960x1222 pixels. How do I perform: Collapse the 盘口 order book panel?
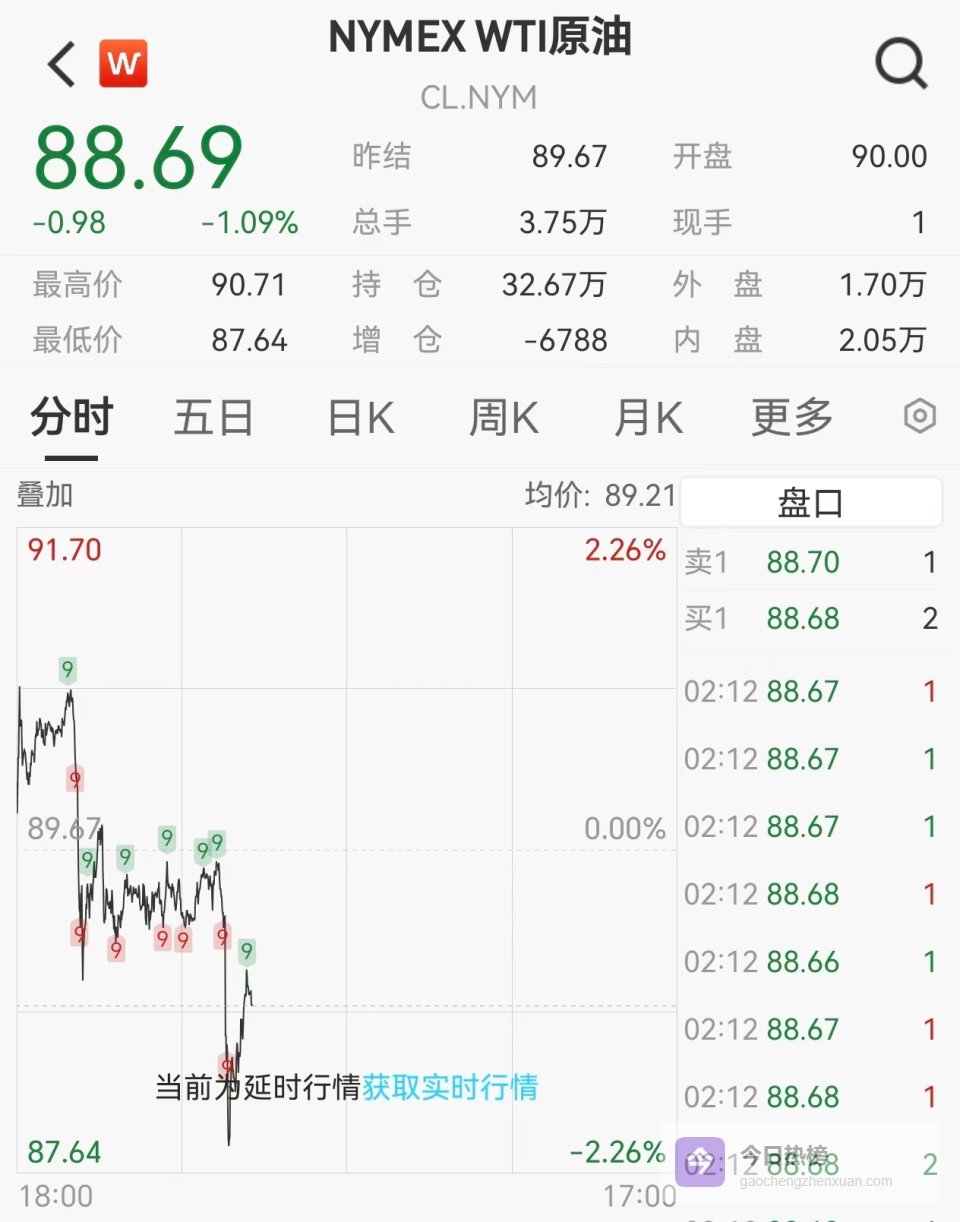click(x=810, y=502)
